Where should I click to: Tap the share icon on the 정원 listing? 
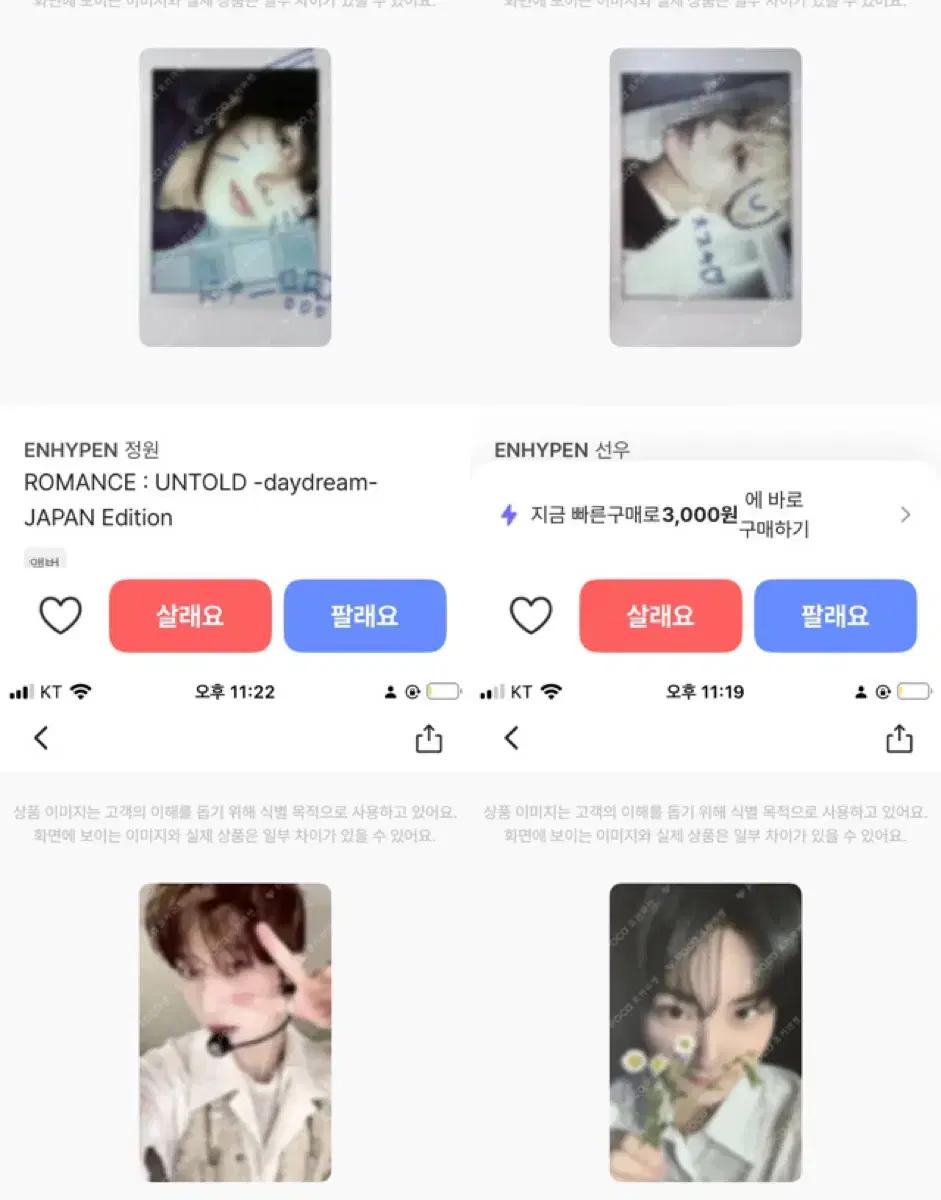point(429,738)
